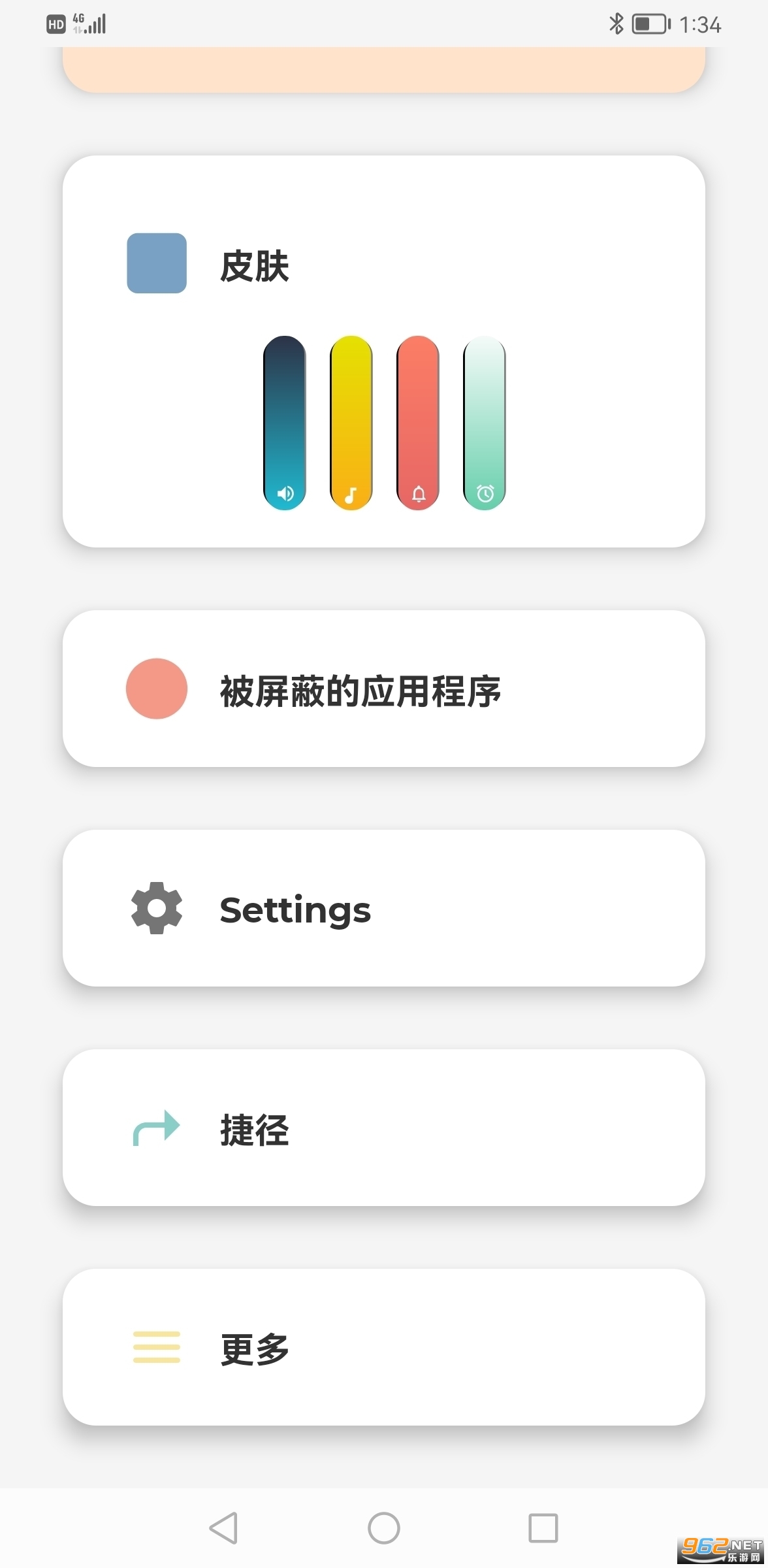Tap the system home button
Viewport: 768px width, 1568px height.
click(x=384, y=1527)
